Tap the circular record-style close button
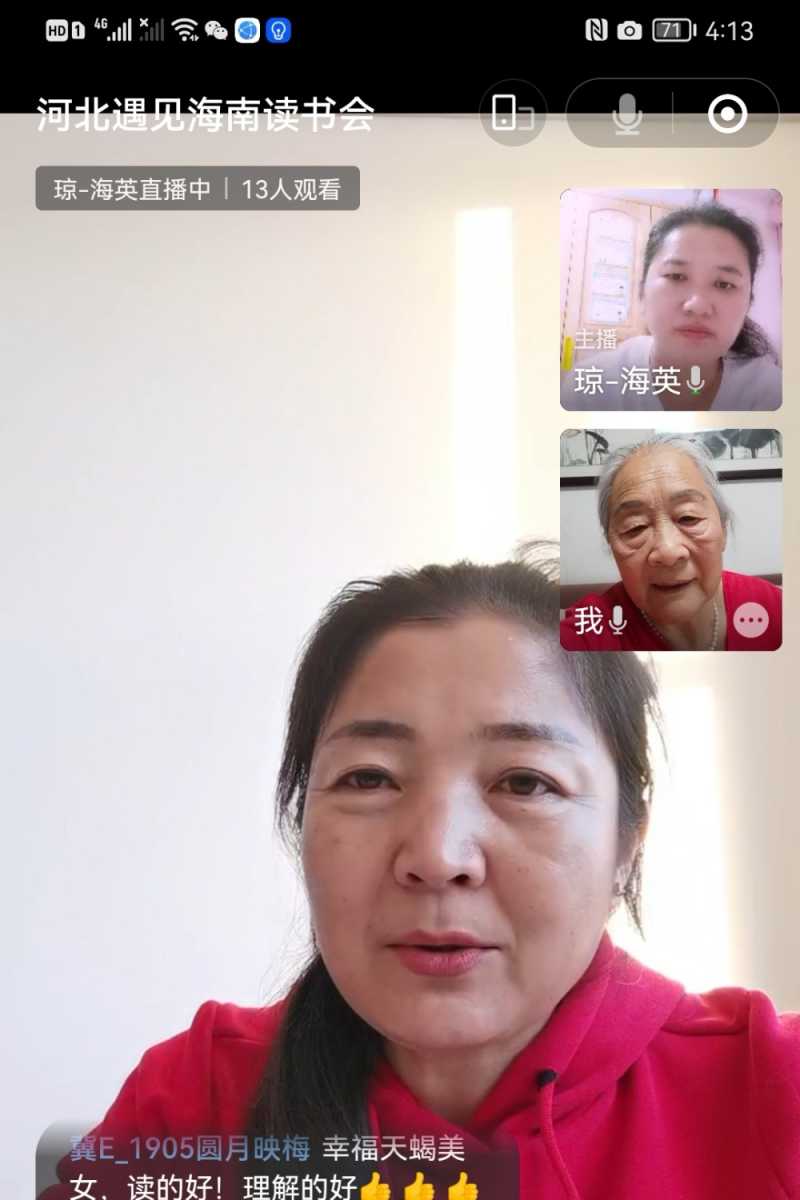Image resolution: width=800 pixels, height=1200 pixels. pos(727,114)
